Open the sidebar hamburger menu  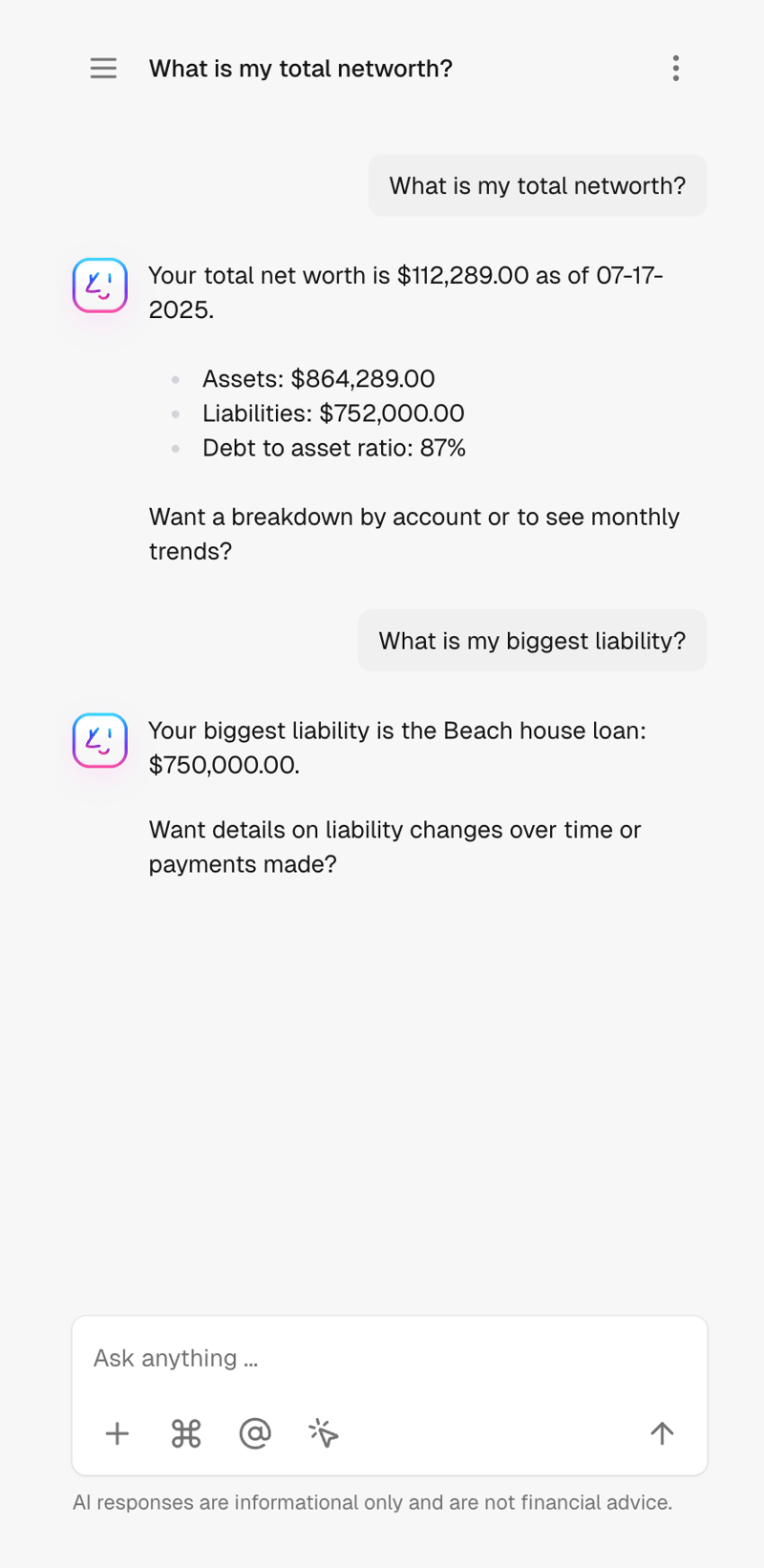coord(103,68)
